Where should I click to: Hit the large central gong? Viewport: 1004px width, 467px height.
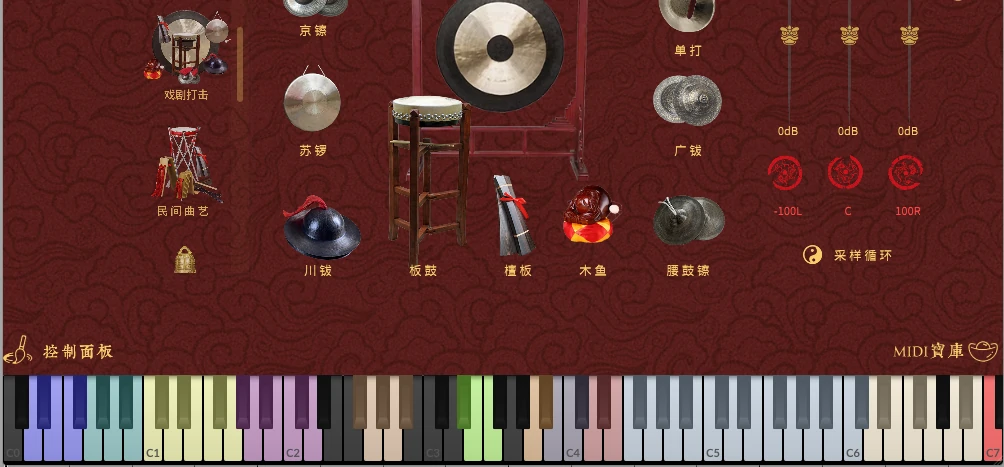click(x=499, y=47)
